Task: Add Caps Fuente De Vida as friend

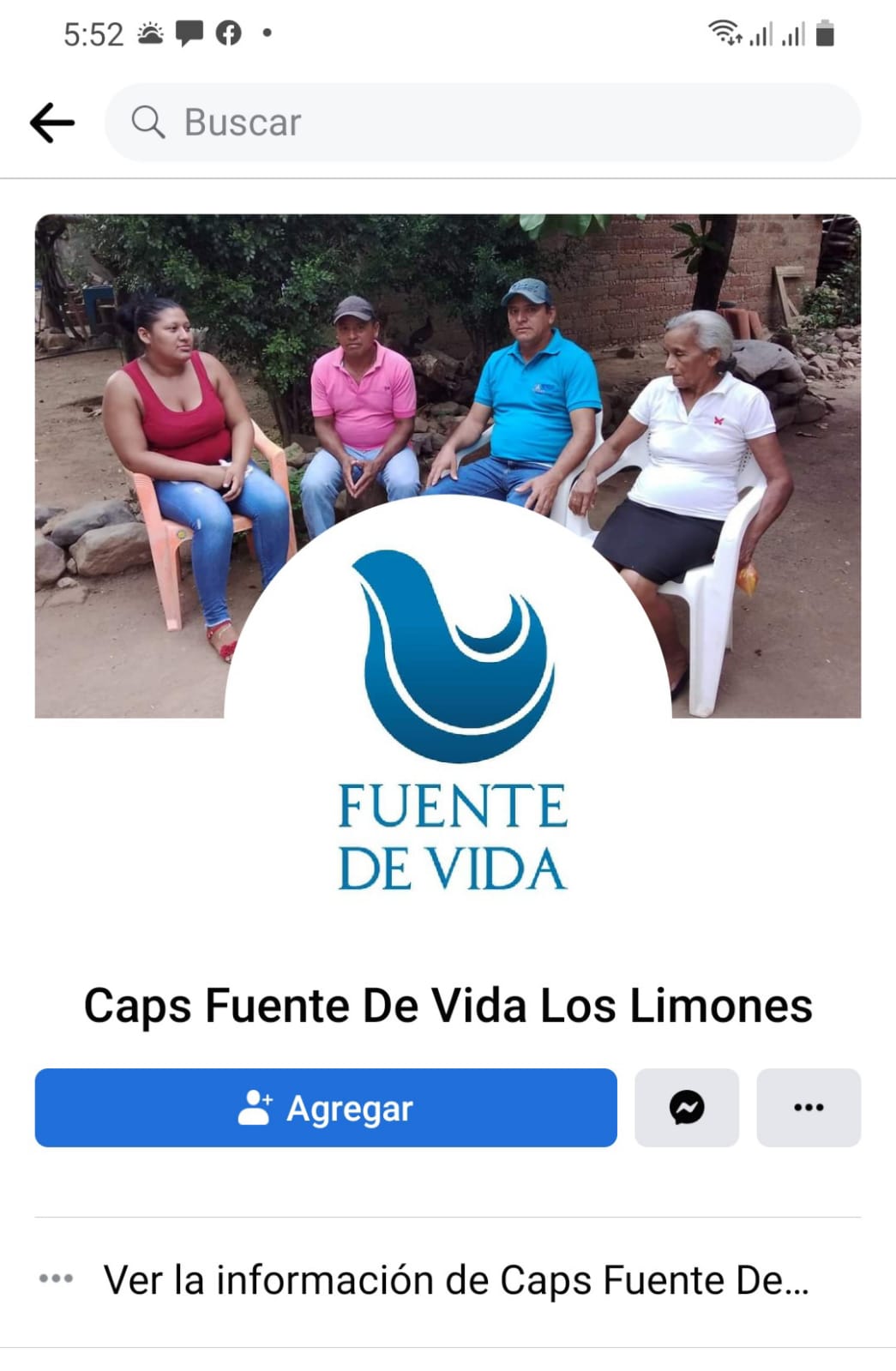Action: (325, 1108)
